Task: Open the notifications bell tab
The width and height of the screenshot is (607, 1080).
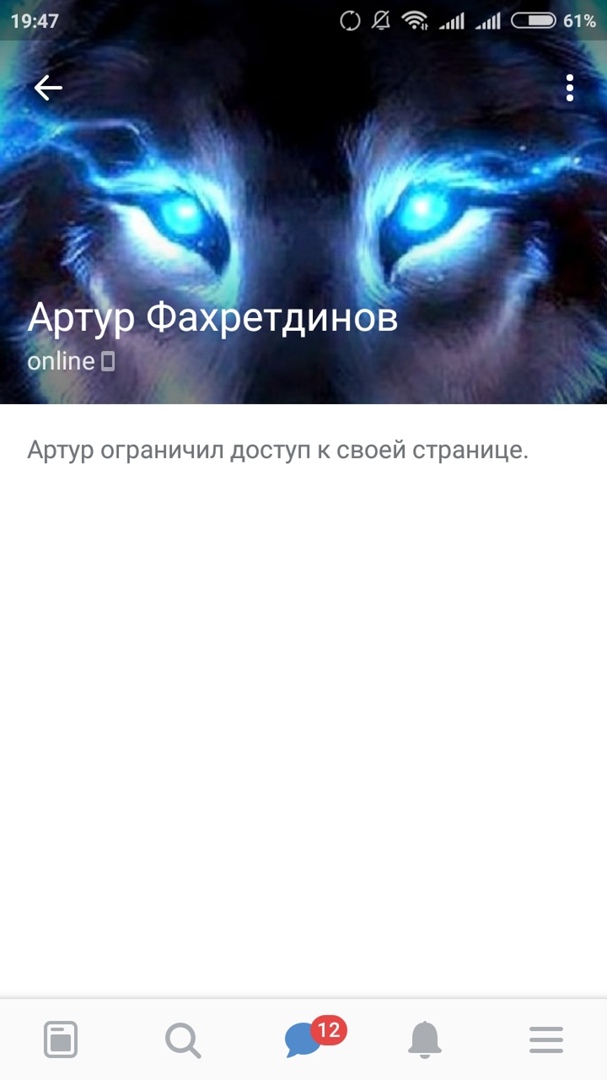Action: pos(425,1040)
